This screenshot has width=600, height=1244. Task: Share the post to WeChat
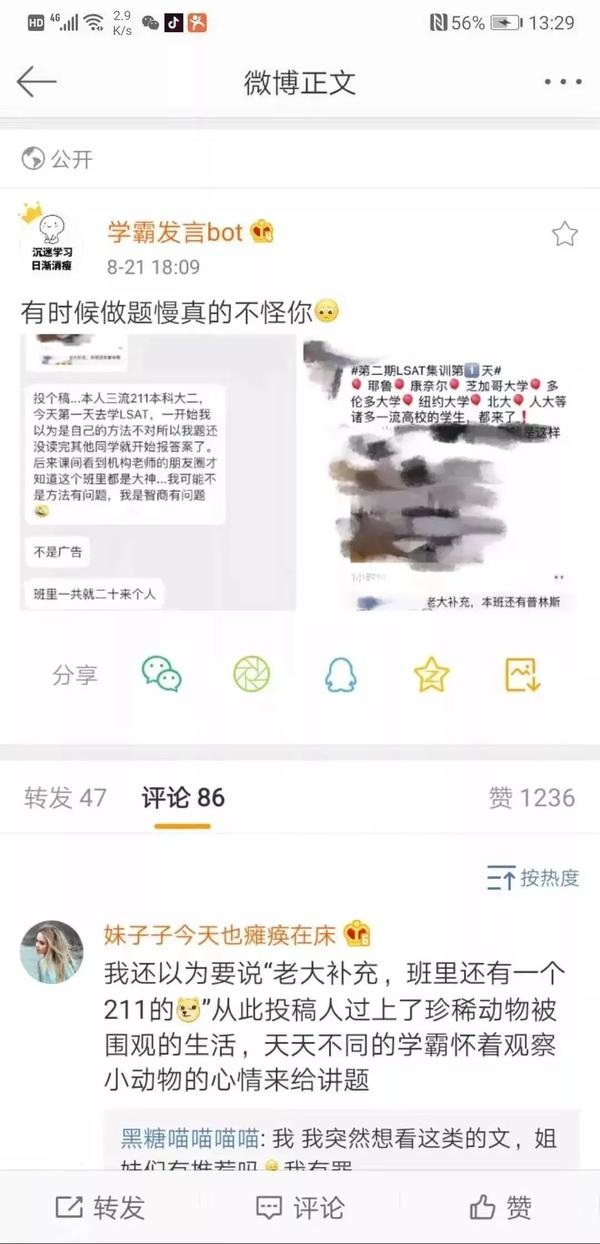click(161, 675)
